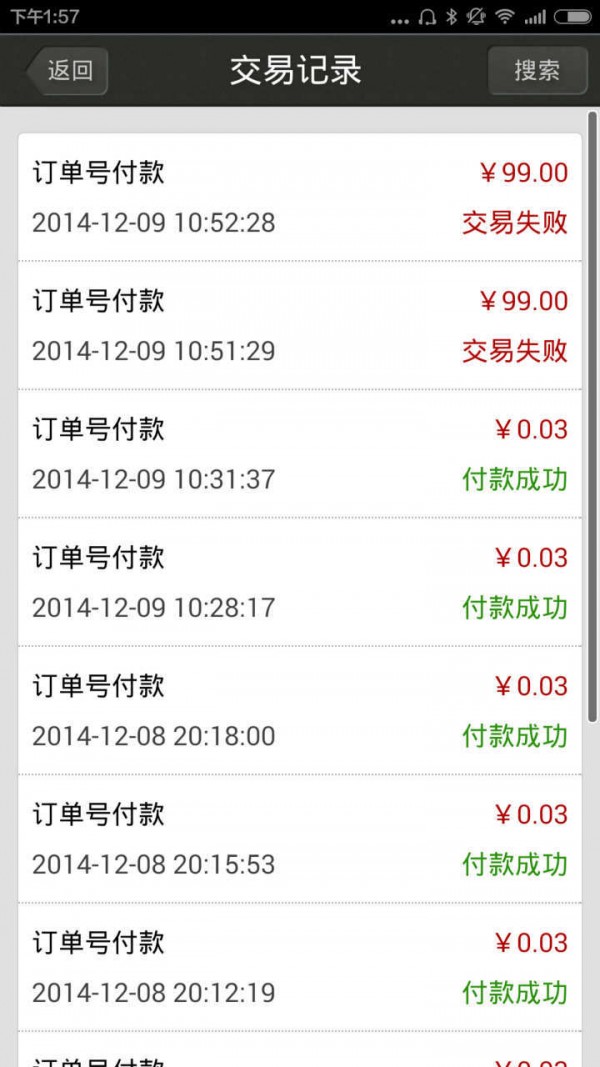Open the record from 2014-12-08 20:18:00
Viewport: 600px width, 1067px height.
coord(299,710)
